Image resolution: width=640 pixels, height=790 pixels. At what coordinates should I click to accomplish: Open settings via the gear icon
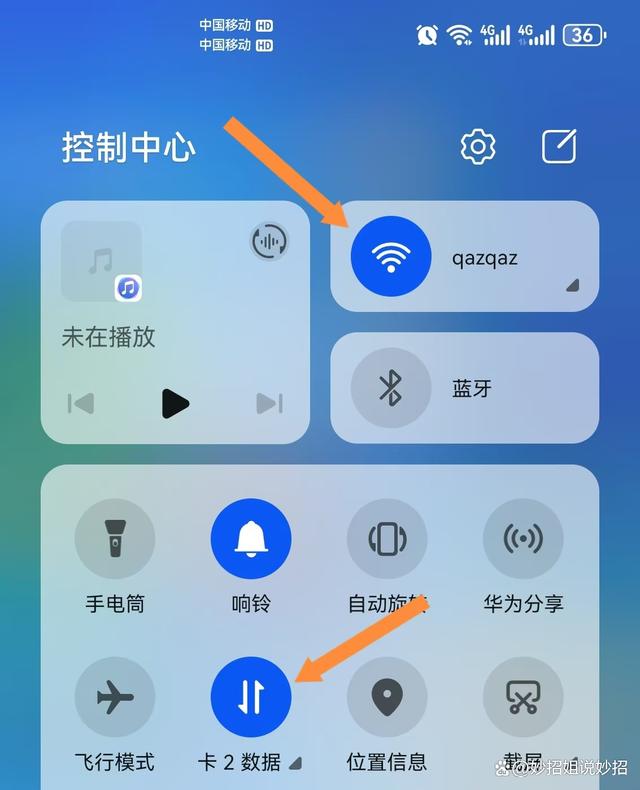coord(478,148)
